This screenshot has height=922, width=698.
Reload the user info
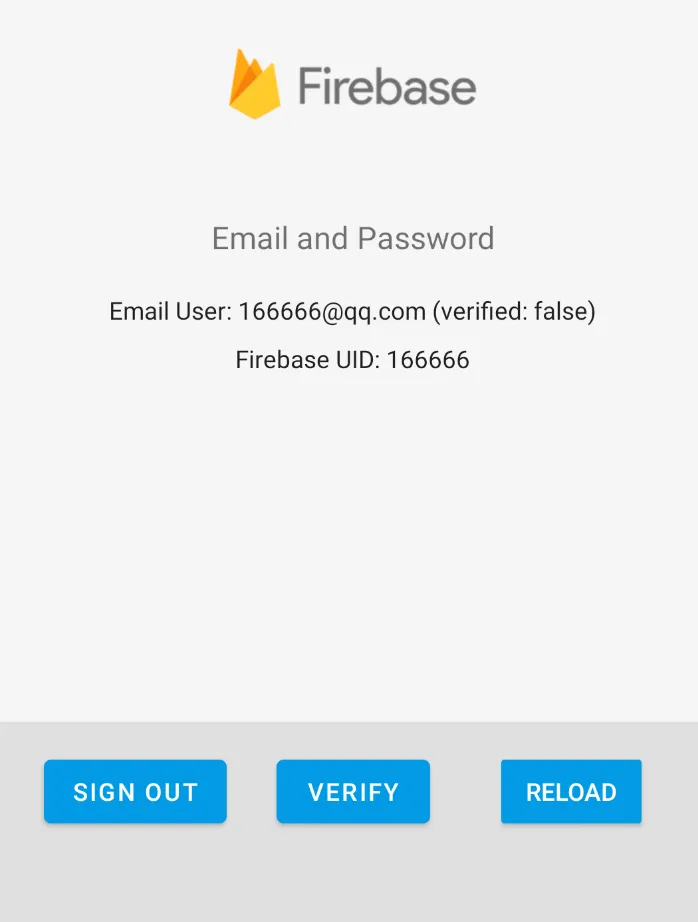(x=571, y=792)
